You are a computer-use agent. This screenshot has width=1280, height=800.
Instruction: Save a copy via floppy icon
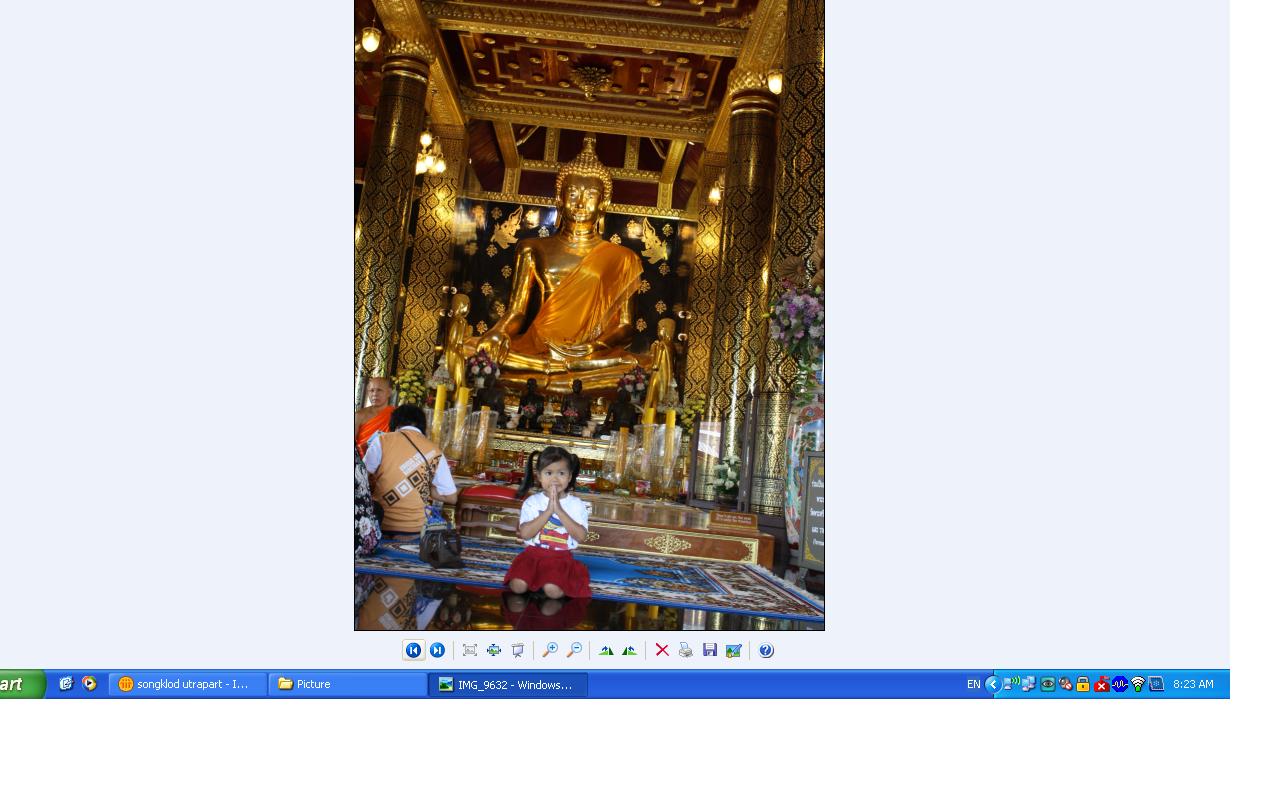(710, 651)
